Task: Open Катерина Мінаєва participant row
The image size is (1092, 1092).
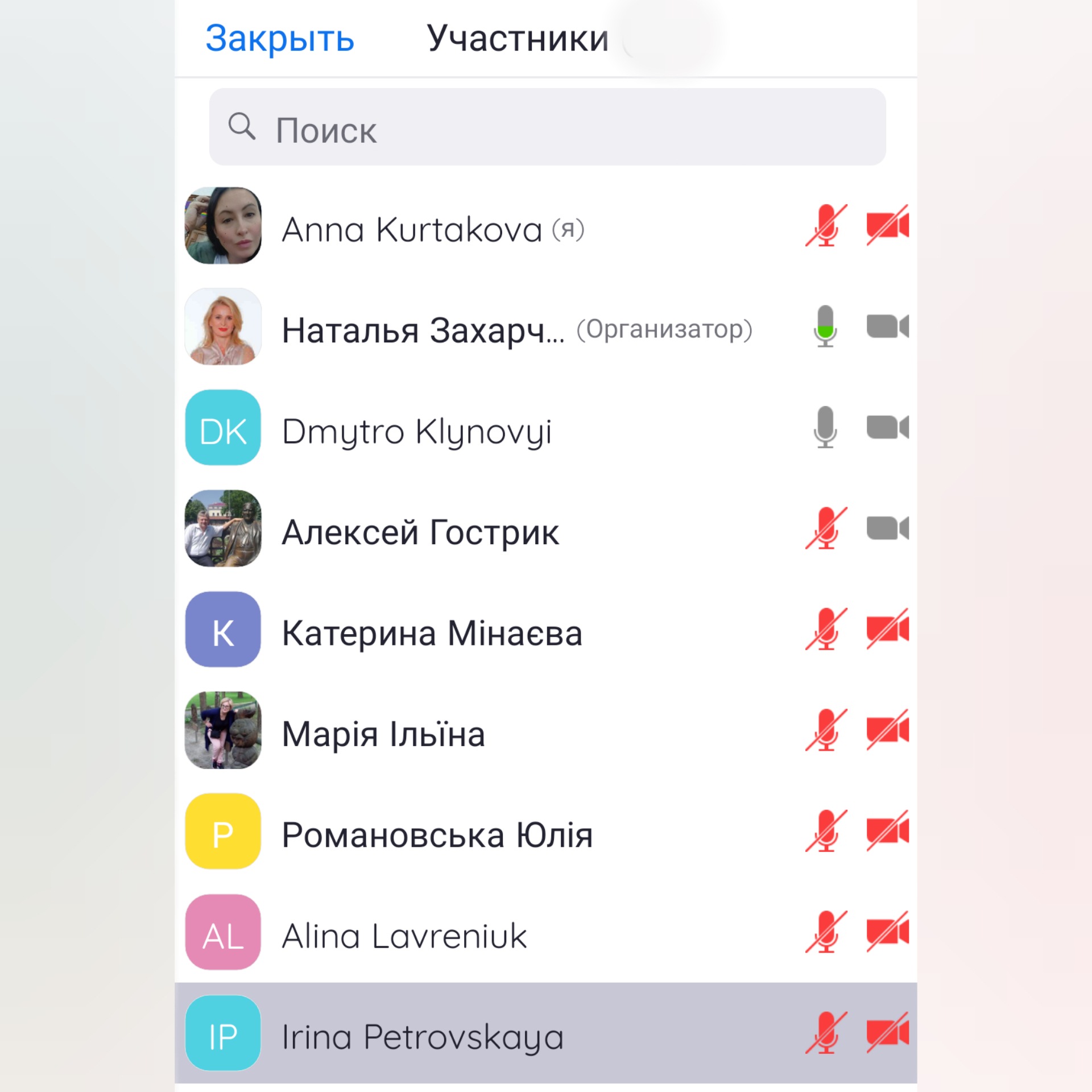Action: [x=432, y=633]
